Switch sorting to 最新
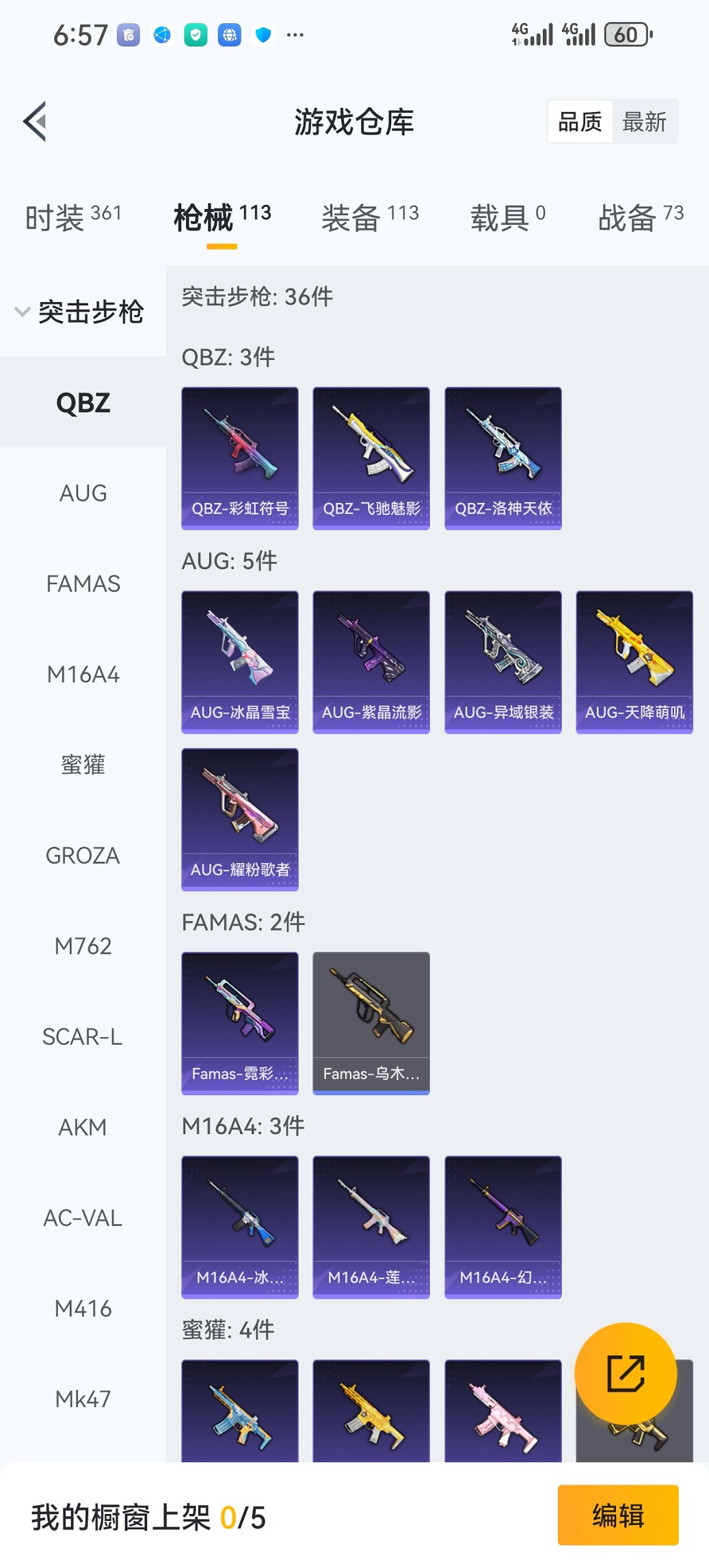This screenshot has width=709, height=1568. tap(644, 122)
